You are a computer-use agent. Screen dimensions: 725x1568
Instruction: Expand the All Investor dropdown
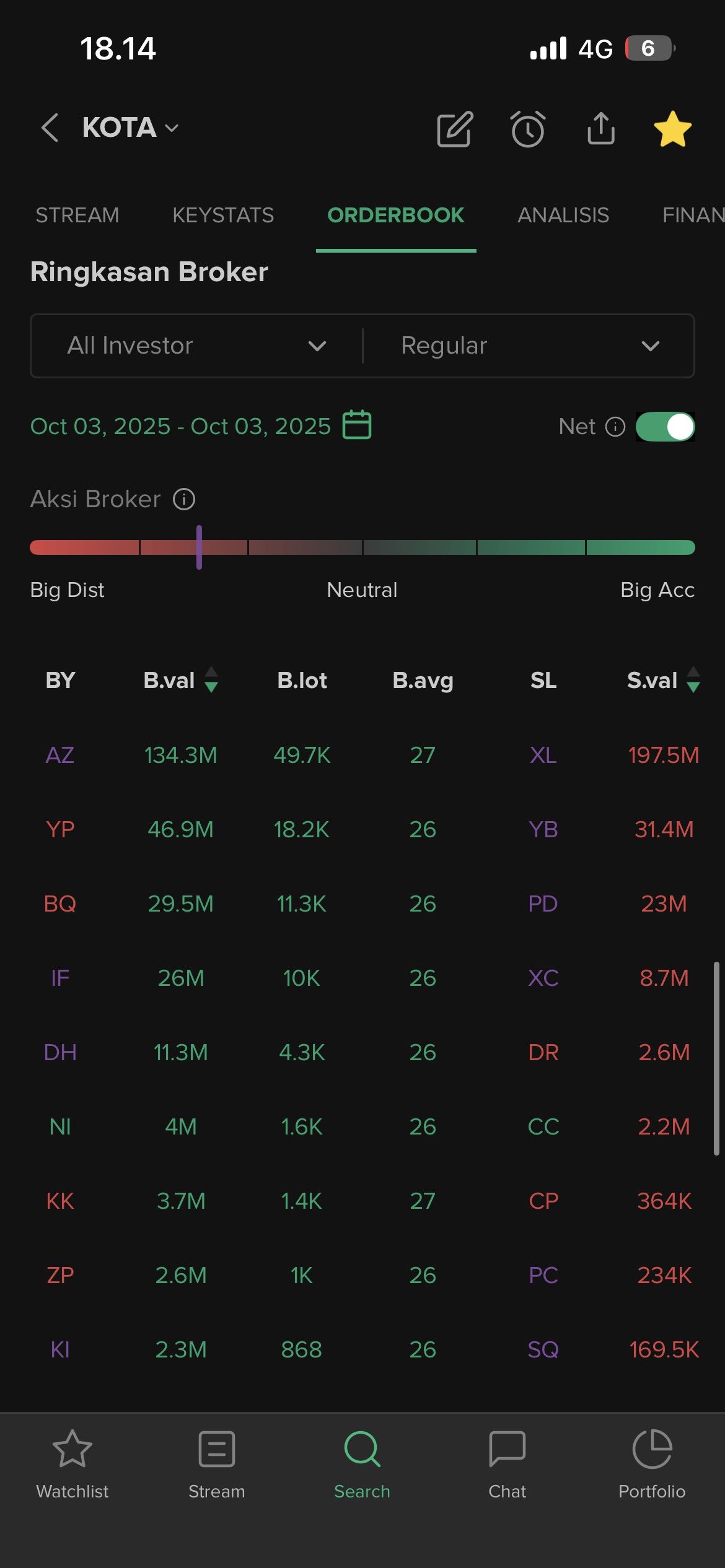(196, 346)
